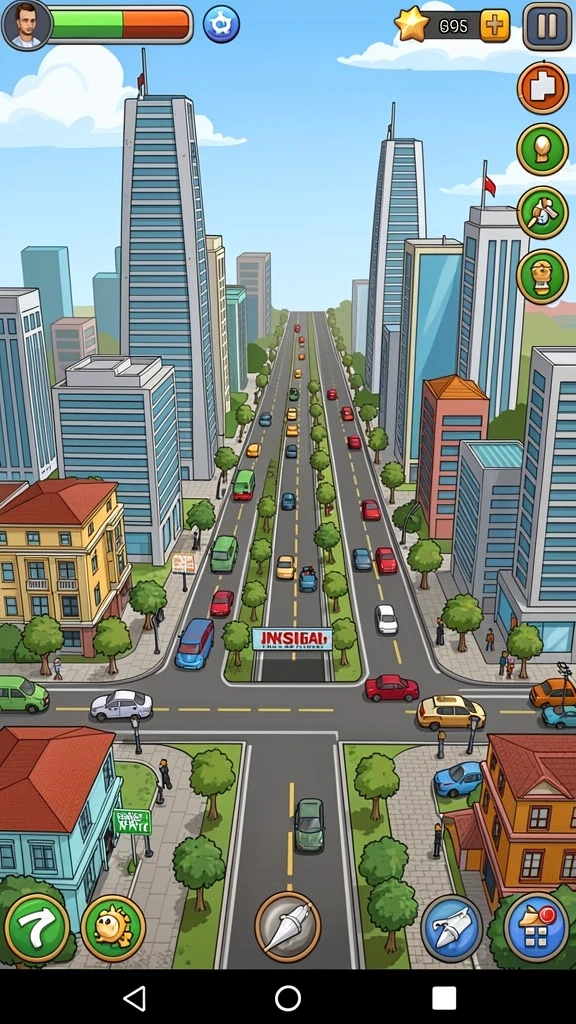Go back with the system back button
Screen dimensions: 576x1024
pyautogui.click(x=135, y=998)
